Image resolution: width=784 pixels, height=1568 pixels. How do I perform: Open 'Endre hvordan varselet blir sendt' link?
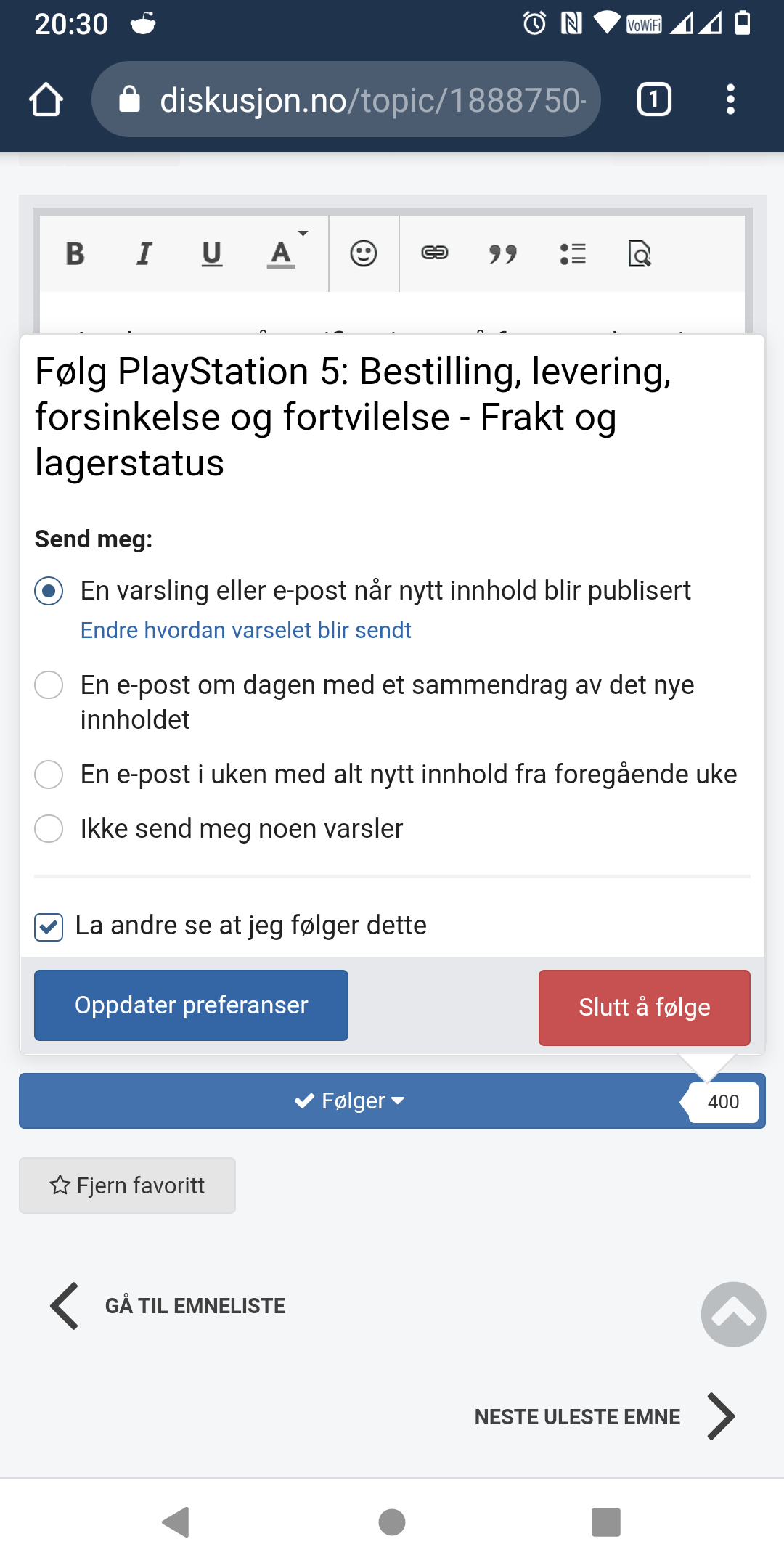245,630
